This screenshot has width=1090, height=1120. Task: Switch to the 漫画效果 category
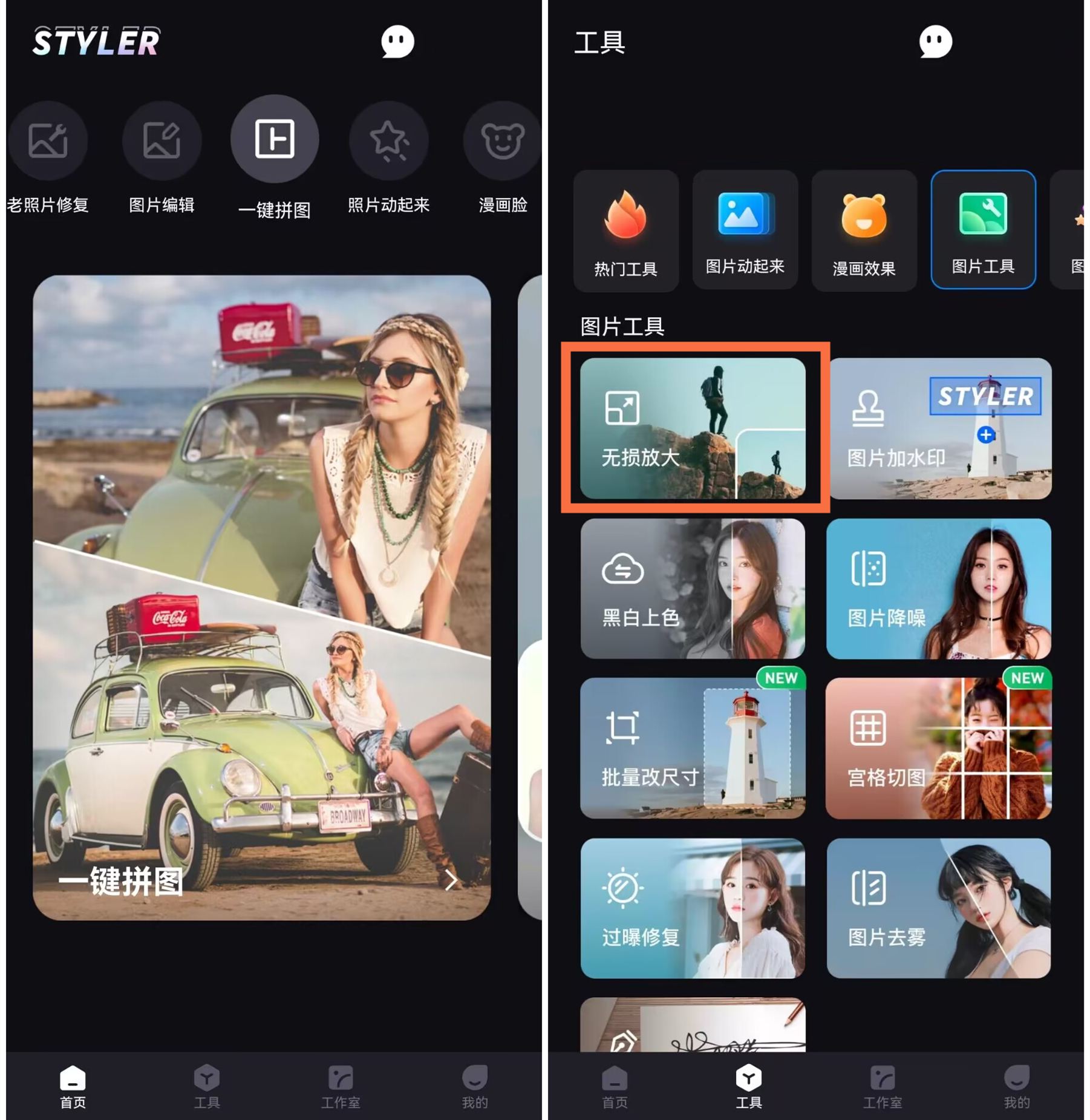pyautogui.click(x=864, y=231)
